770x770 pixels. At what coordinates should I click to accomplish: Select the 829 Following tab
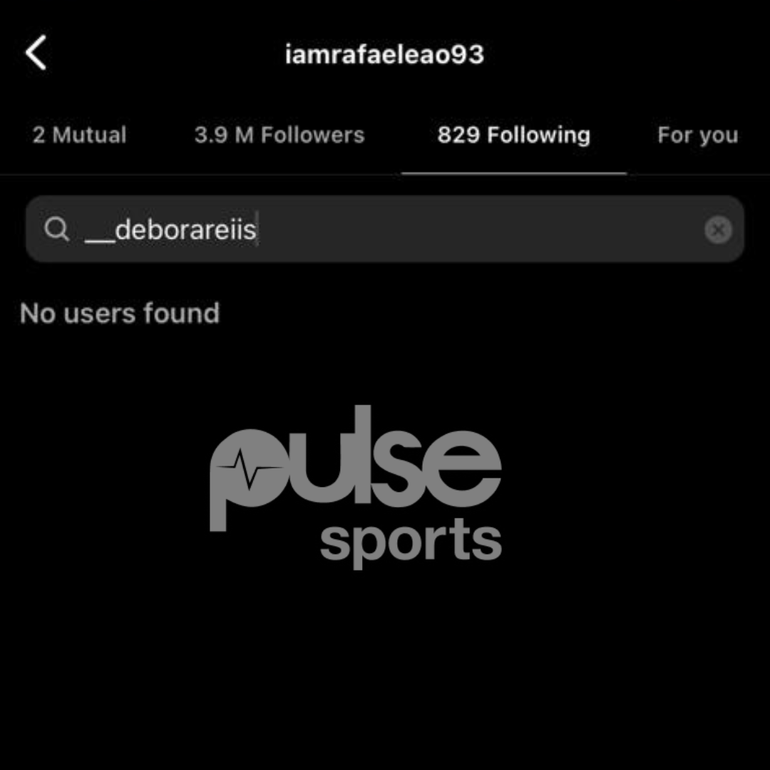513,135
